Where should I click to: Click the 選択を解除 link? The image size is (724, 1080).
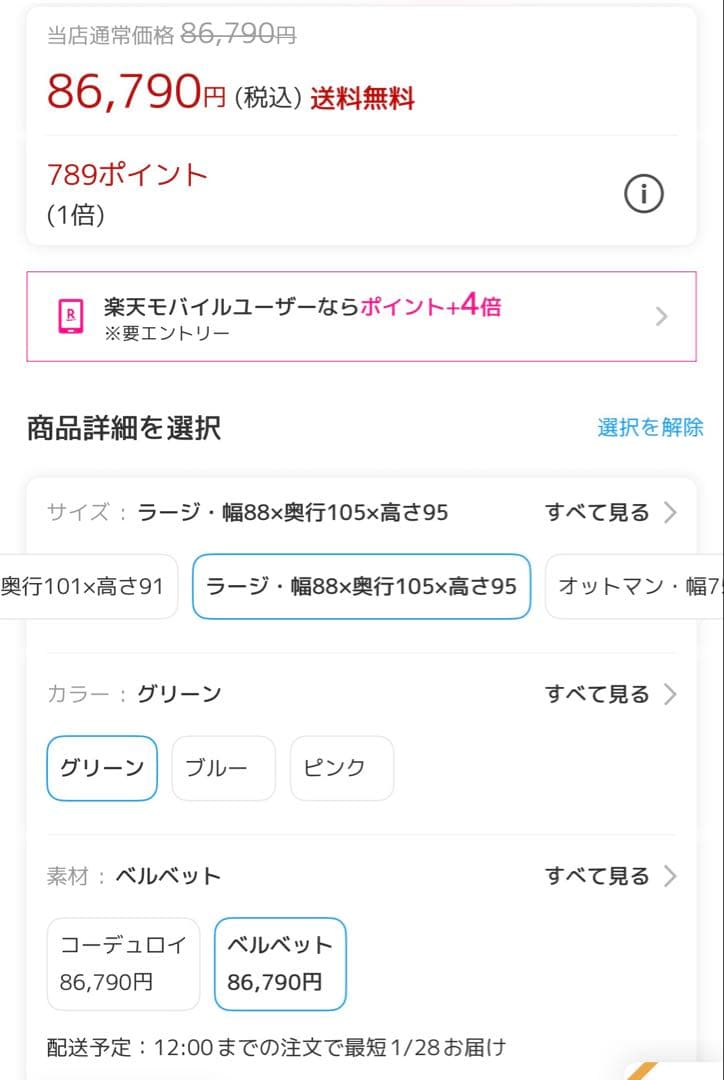pyautogui.click(x=651, y=426)
